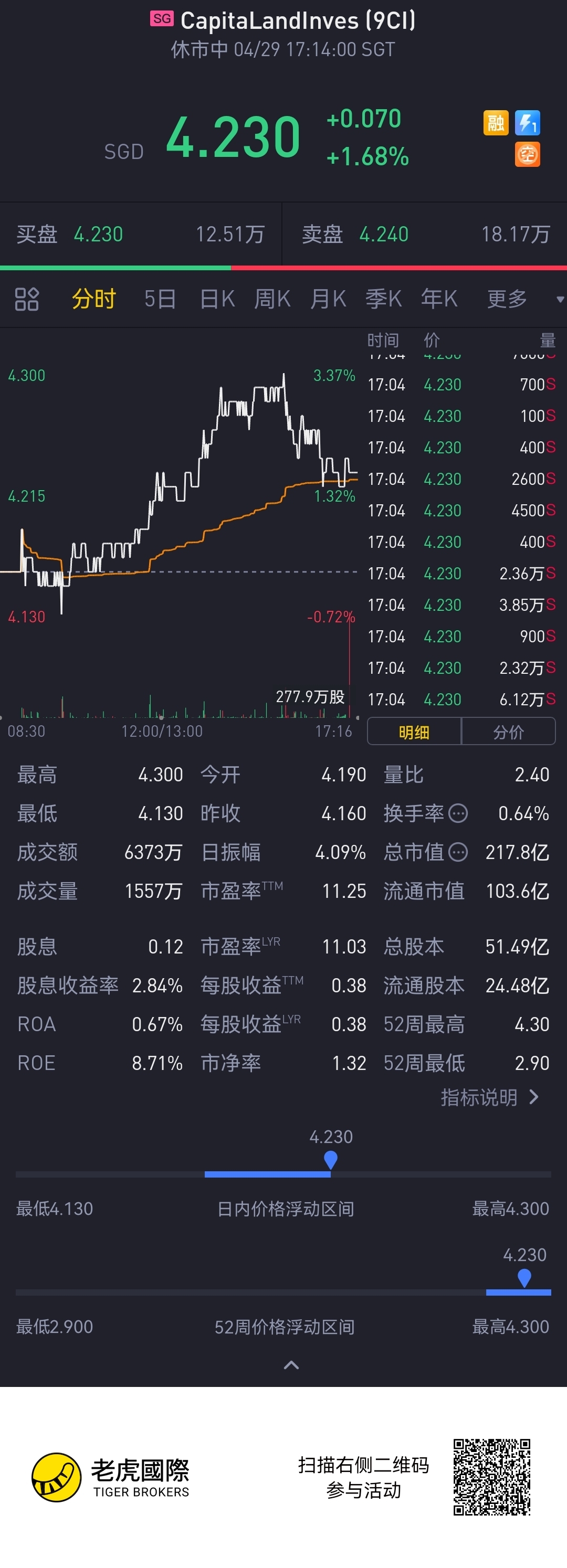Tap the 融 margin badge

click(x=496, y=123)
